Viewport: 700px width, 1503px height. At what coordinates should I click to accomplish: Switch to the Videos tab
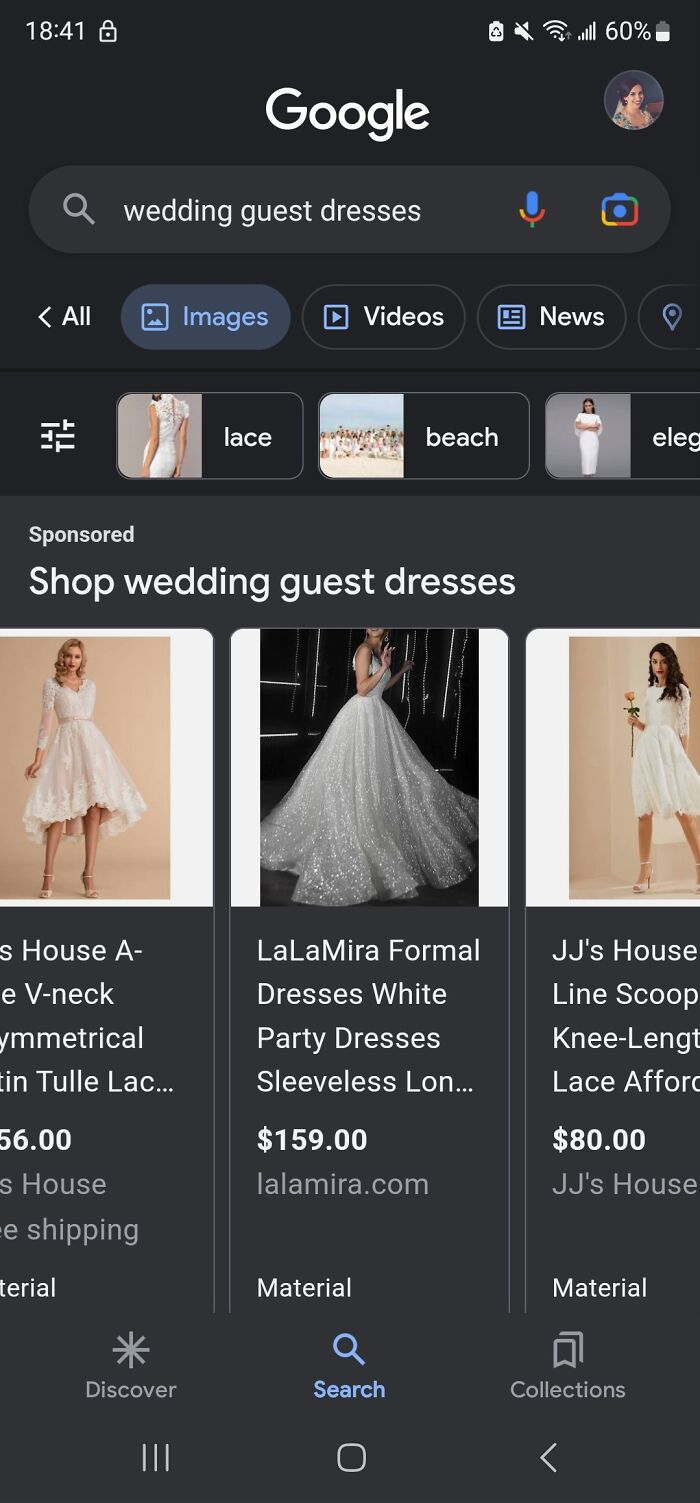click(383, 317)
